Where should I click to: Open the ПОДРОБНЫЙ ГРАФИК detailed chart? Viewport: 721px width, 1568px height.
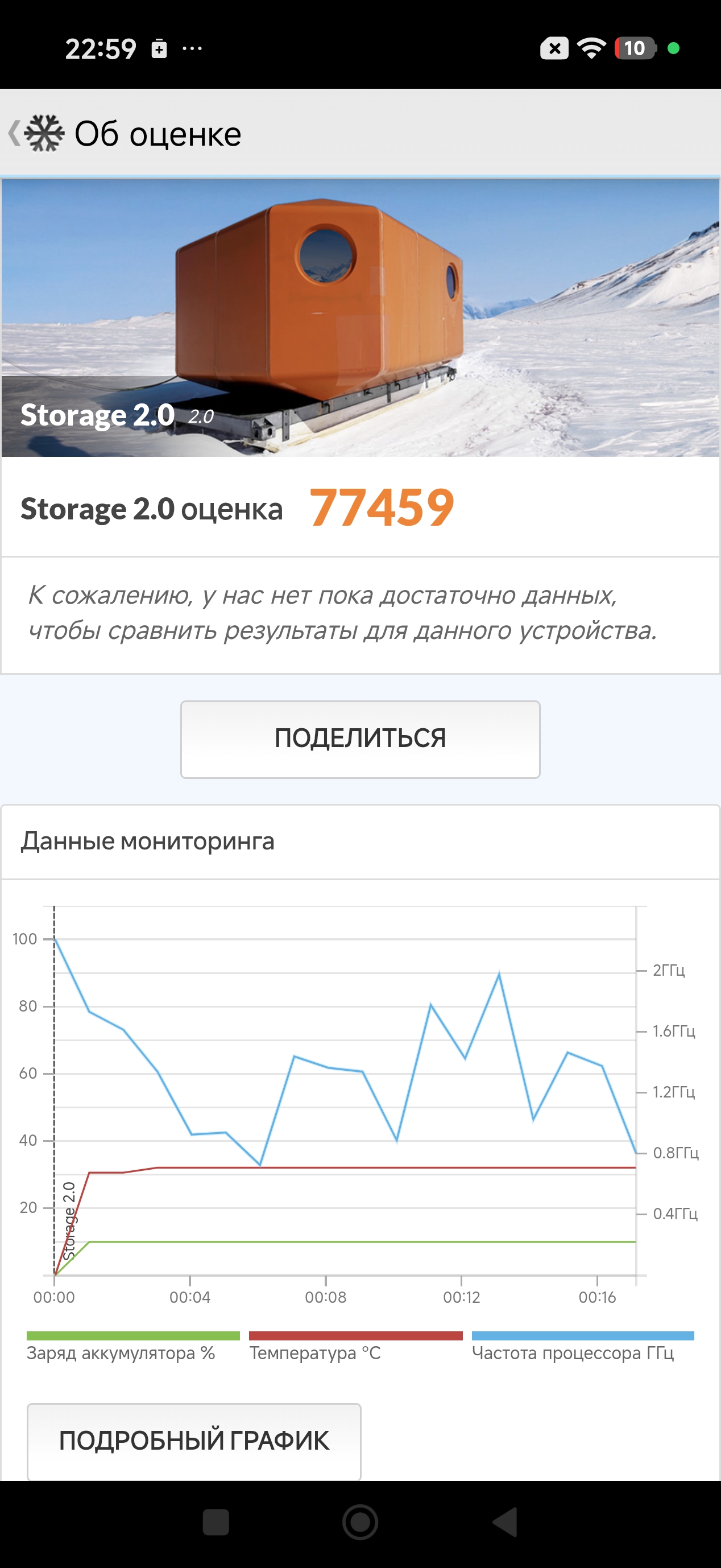(194, 1440)
